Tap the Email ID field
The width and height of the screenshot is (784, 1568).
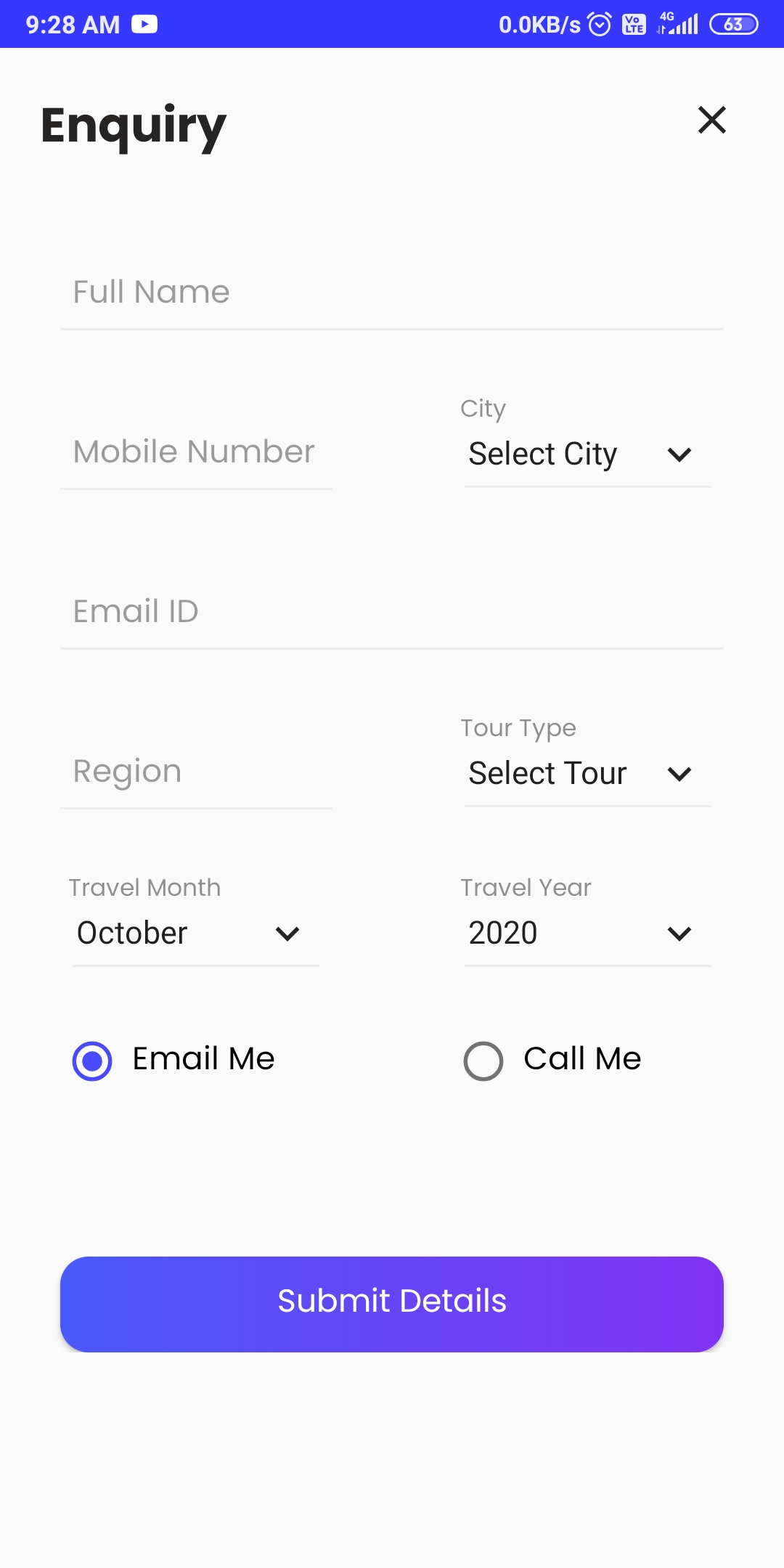[392, 612]
